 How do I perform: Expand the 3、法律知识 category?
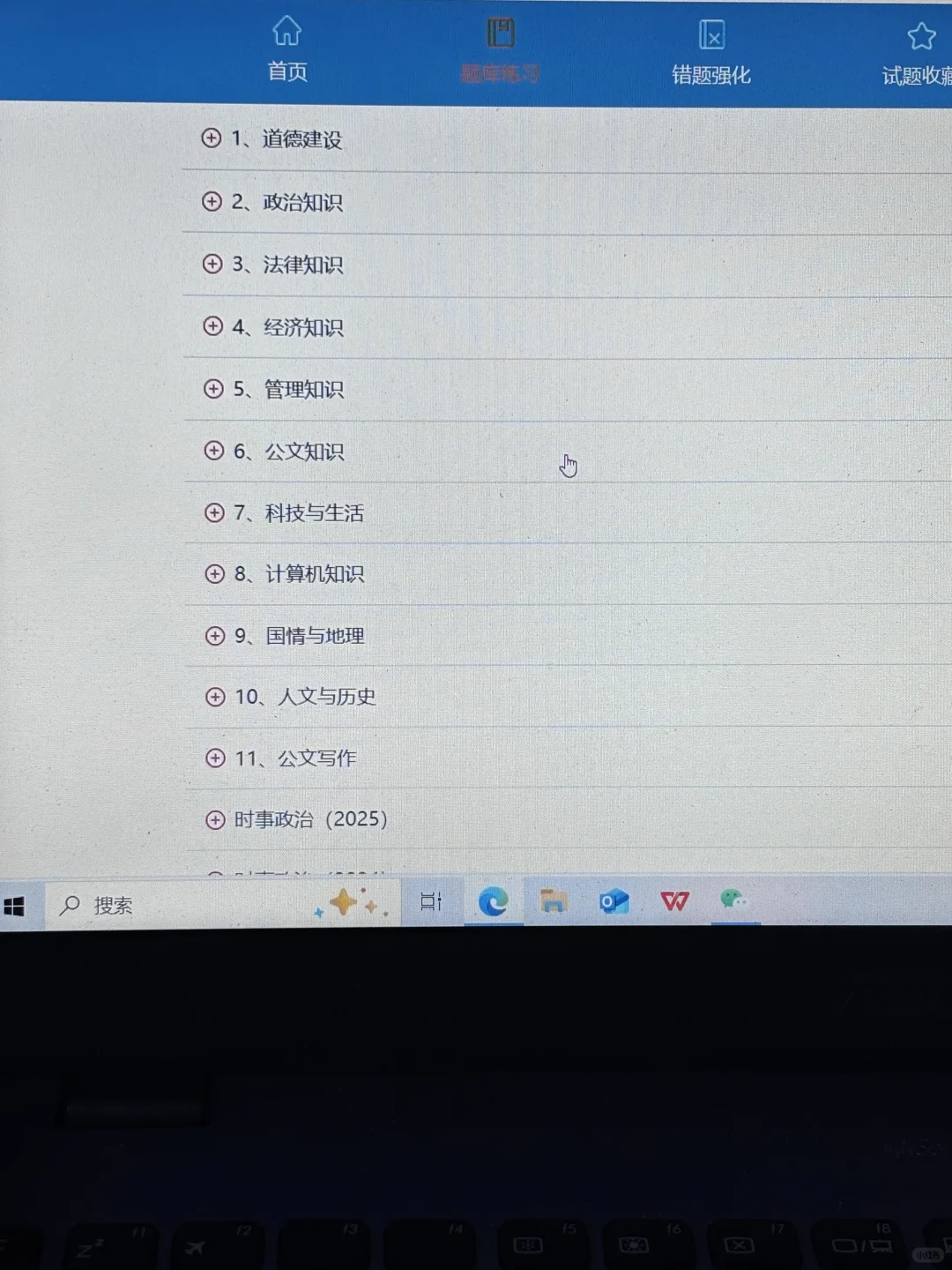pos(212,264)
